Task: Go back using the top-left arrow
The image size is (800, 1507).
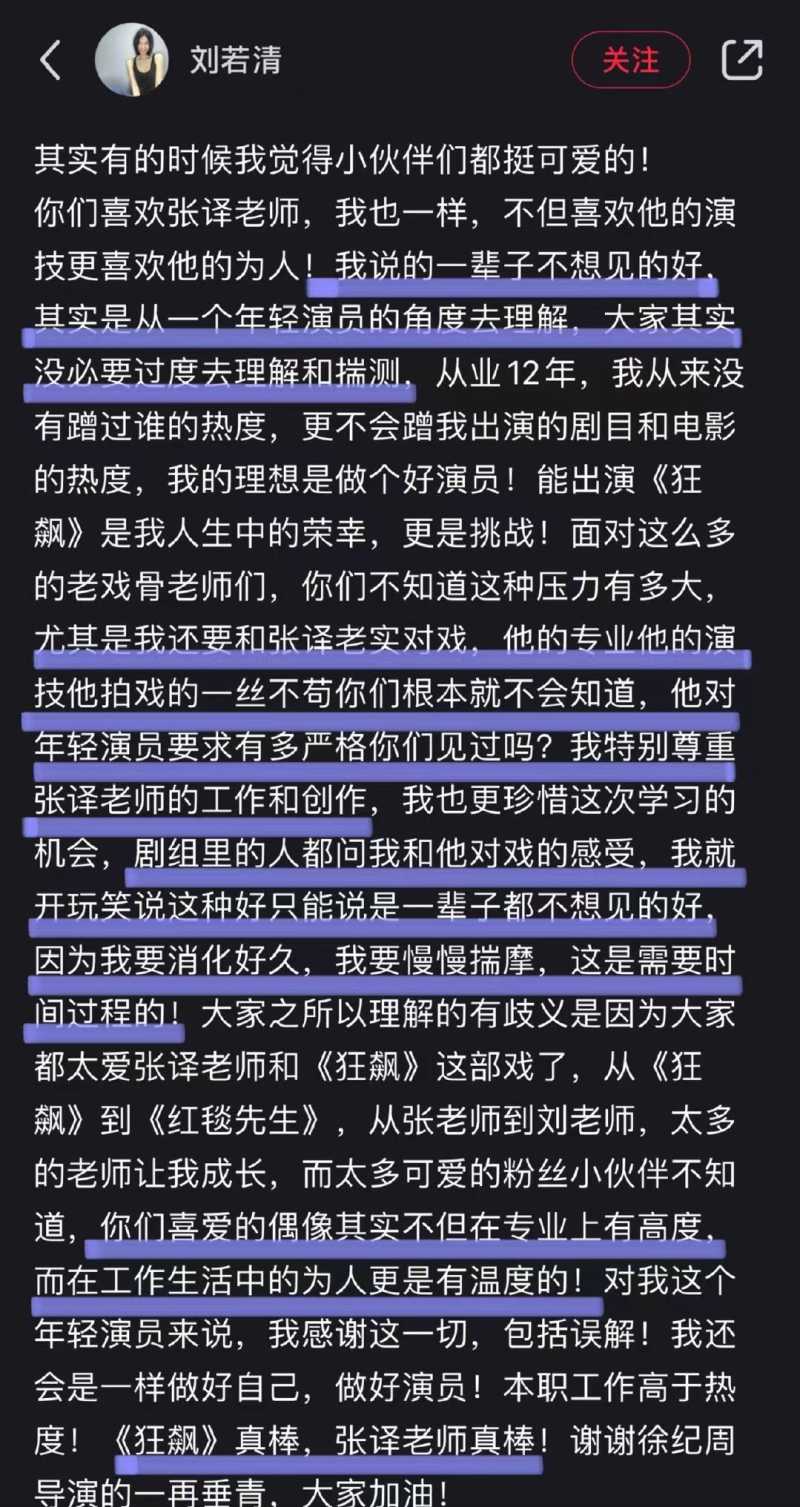Action: (x=50, y=61)
